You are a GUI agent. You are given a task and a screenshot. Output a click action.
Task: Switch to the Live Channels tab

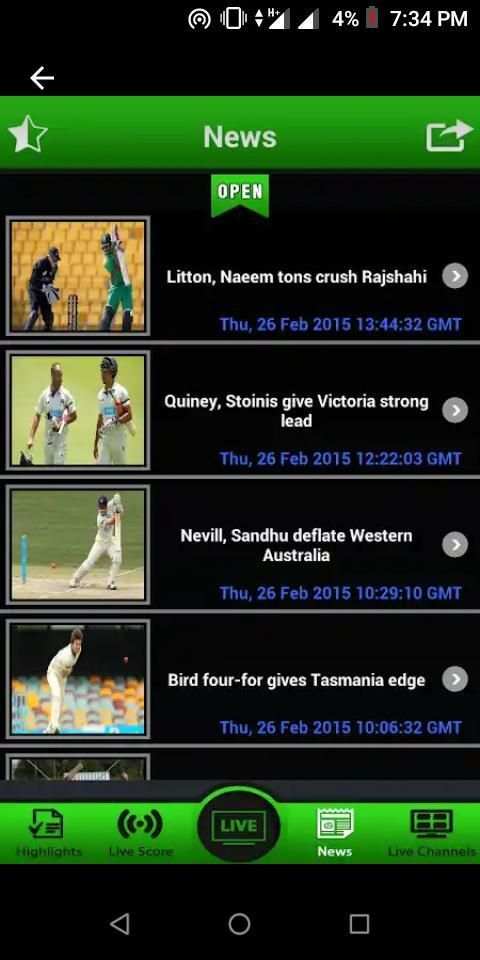(432, 833)
